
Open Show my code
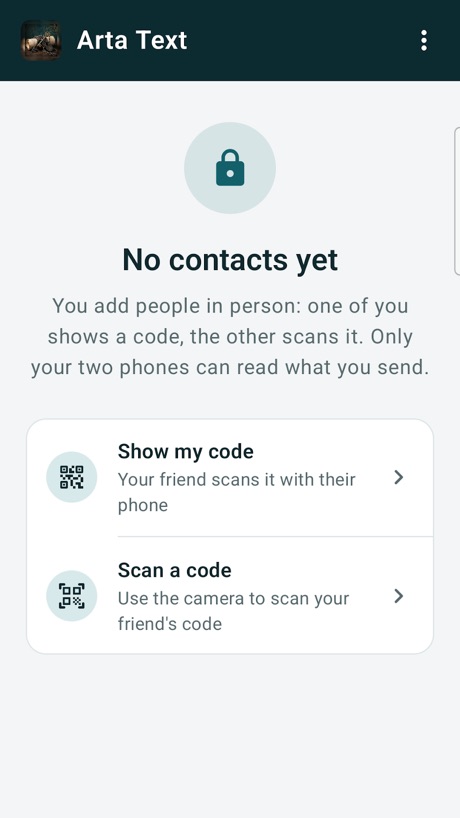[230, 477]
